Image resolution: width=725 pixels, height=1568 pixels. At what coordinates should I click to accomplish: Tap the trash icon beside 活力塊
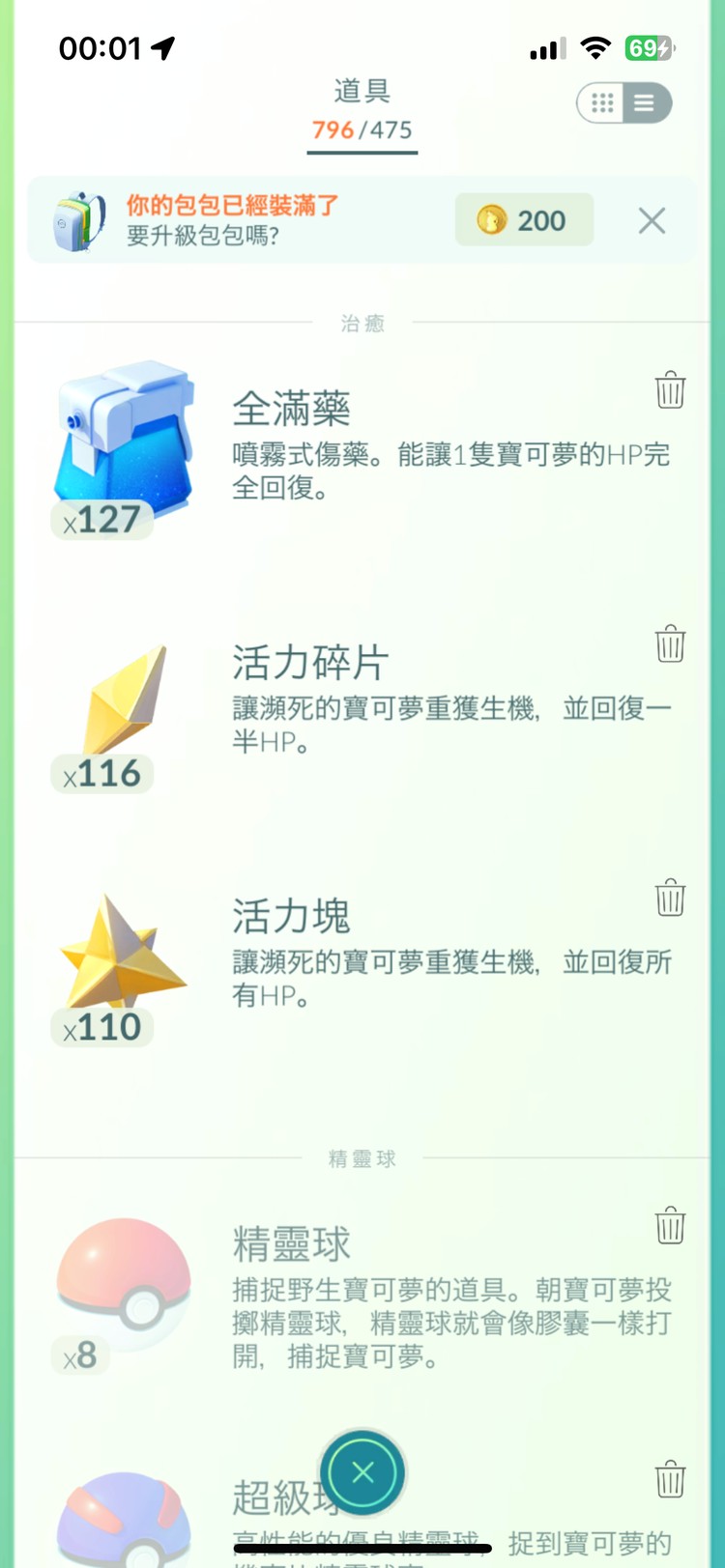[x=671, y=898]
